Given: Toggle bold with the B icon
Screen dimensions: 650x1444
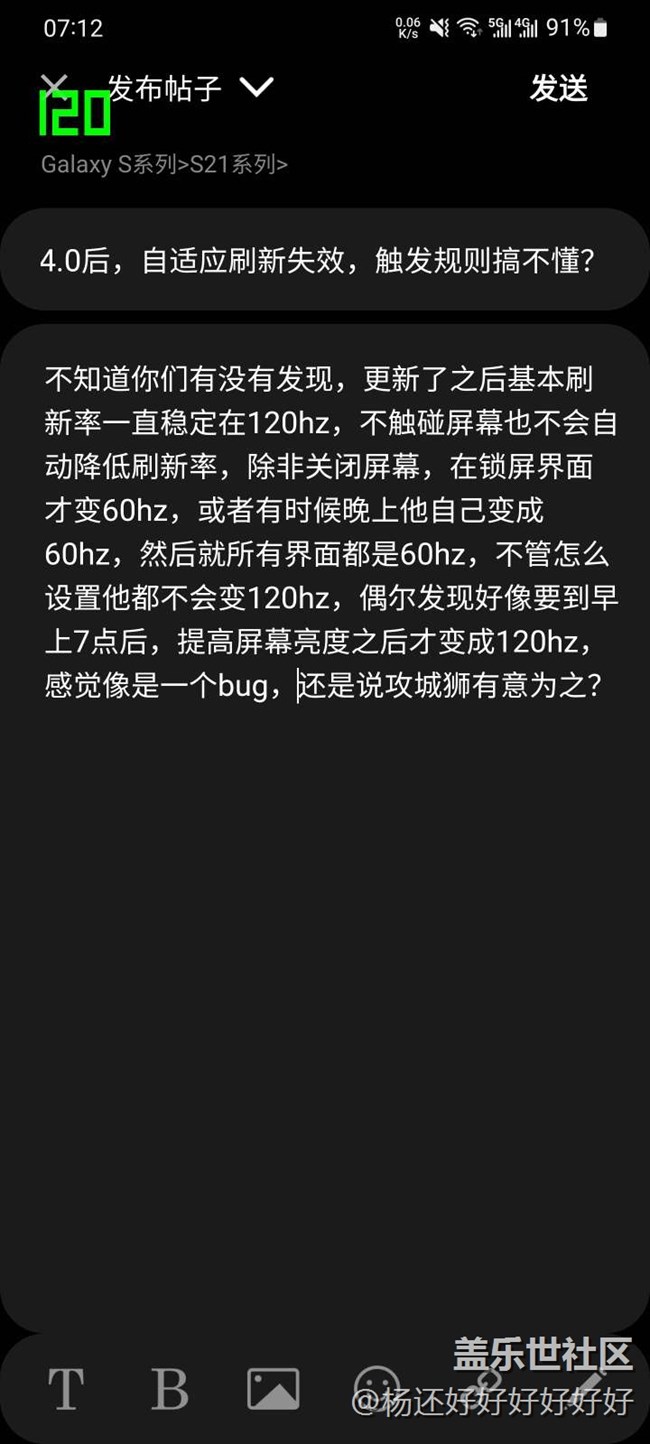Looking at the screenshot, I should (x=169, y=1388).
